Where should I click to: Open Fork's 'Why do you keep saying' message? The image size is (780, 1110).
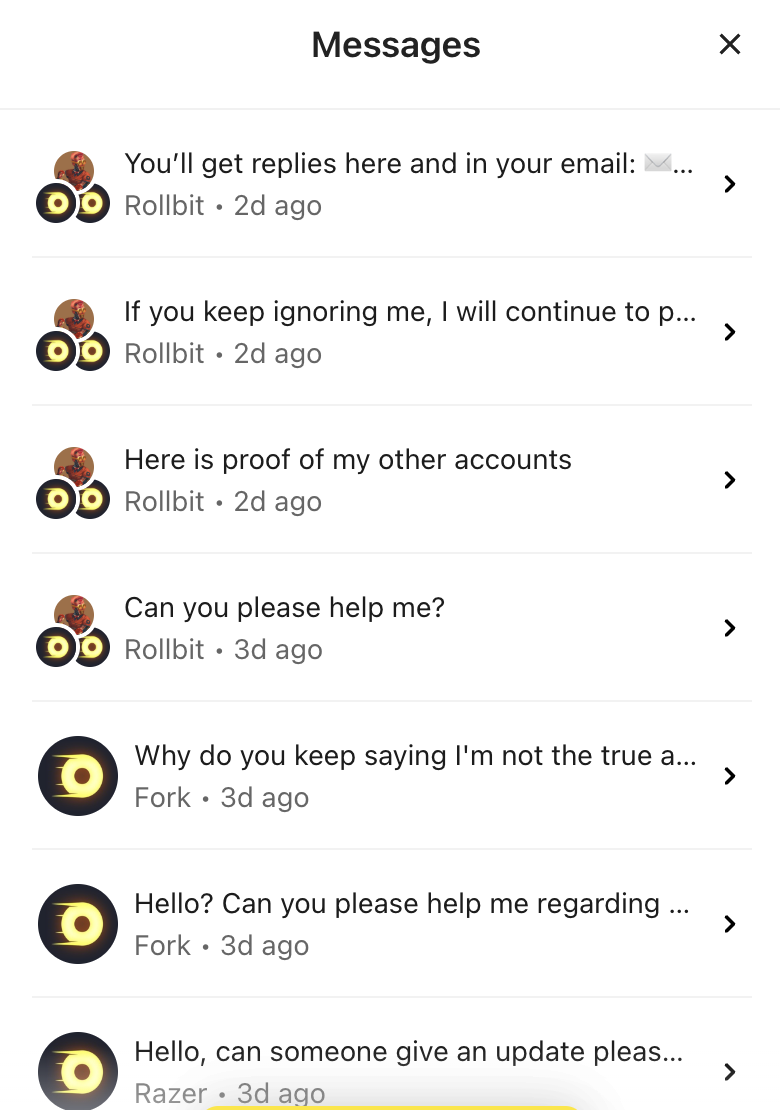coord(408,776)
